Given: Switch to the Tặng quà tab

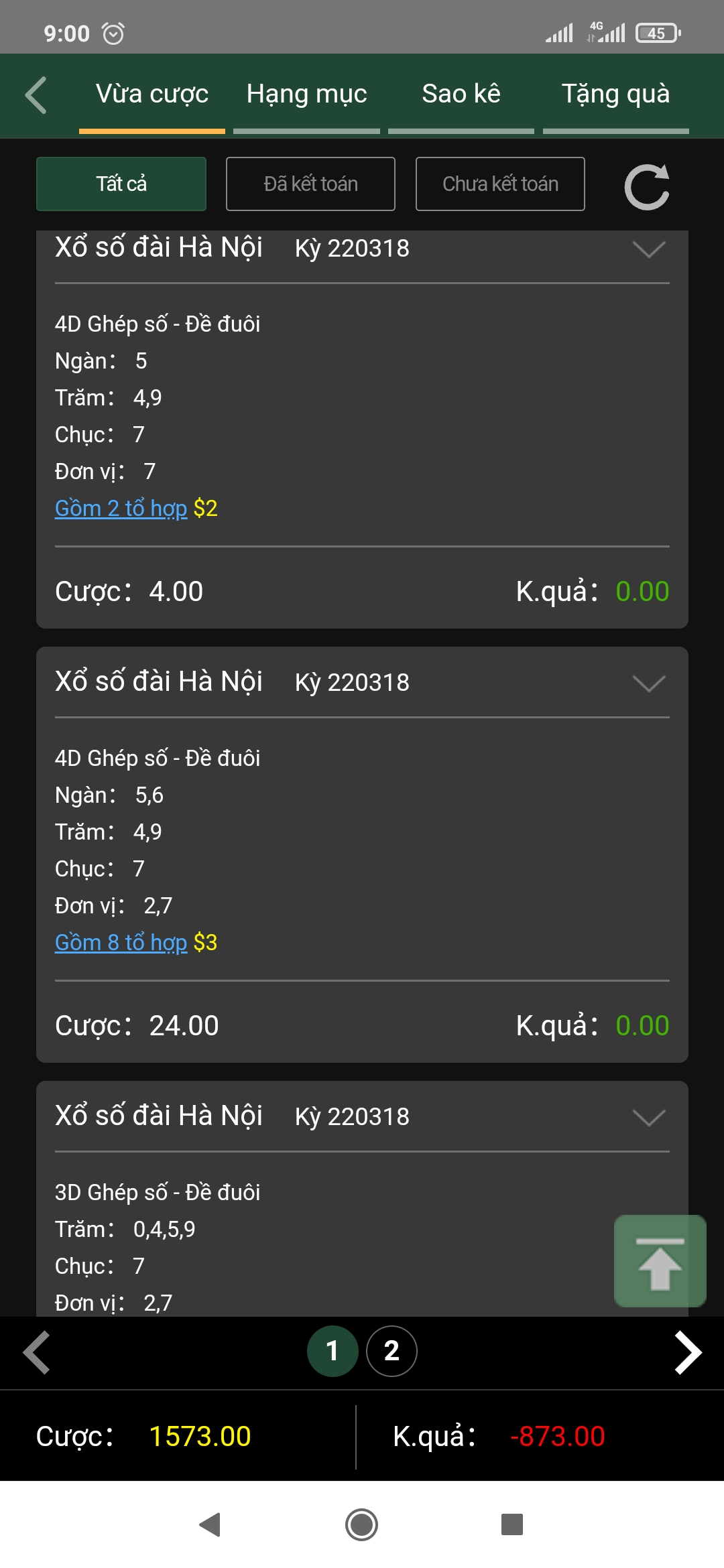Looking at the screenshot, I should click(x=615, y=94).
